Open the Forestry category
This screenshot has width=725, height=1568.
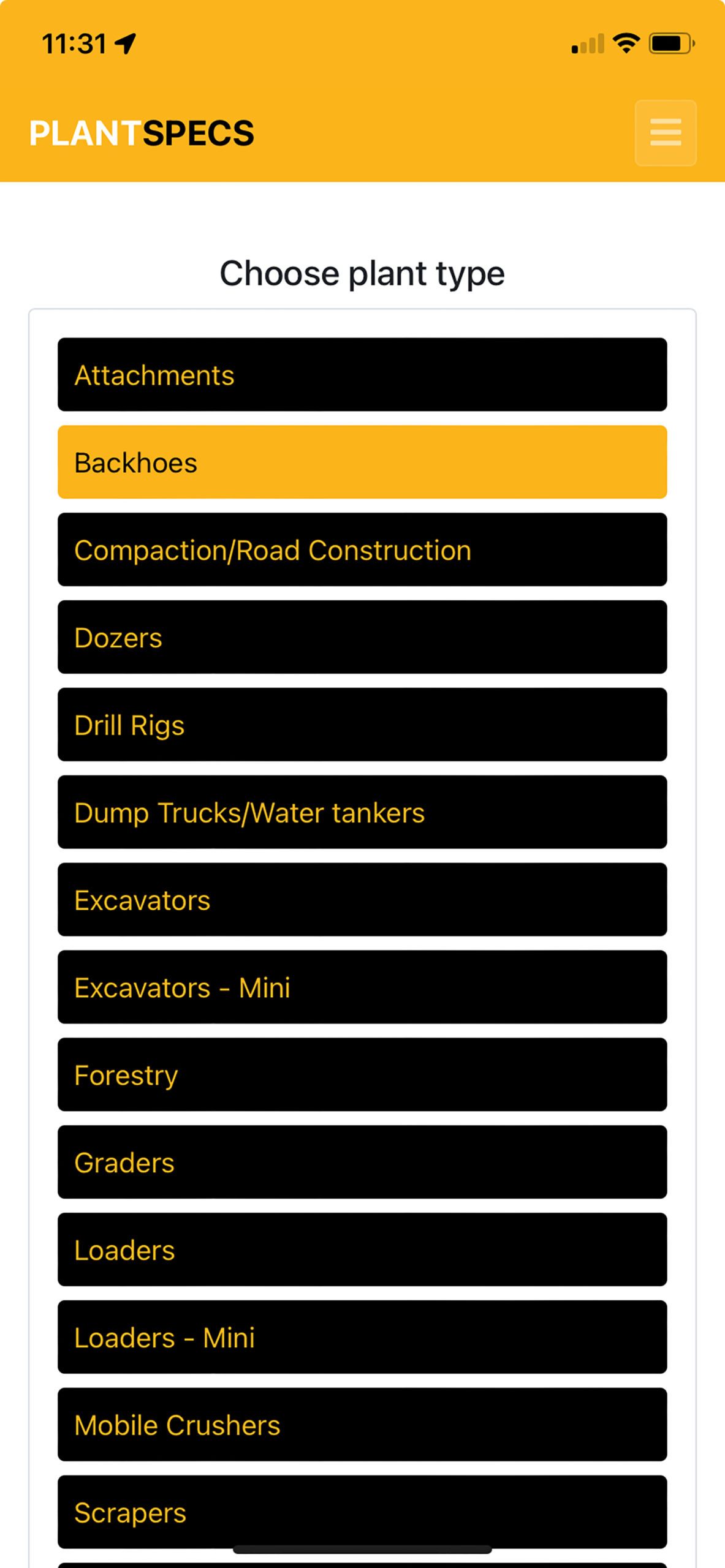362,1075
